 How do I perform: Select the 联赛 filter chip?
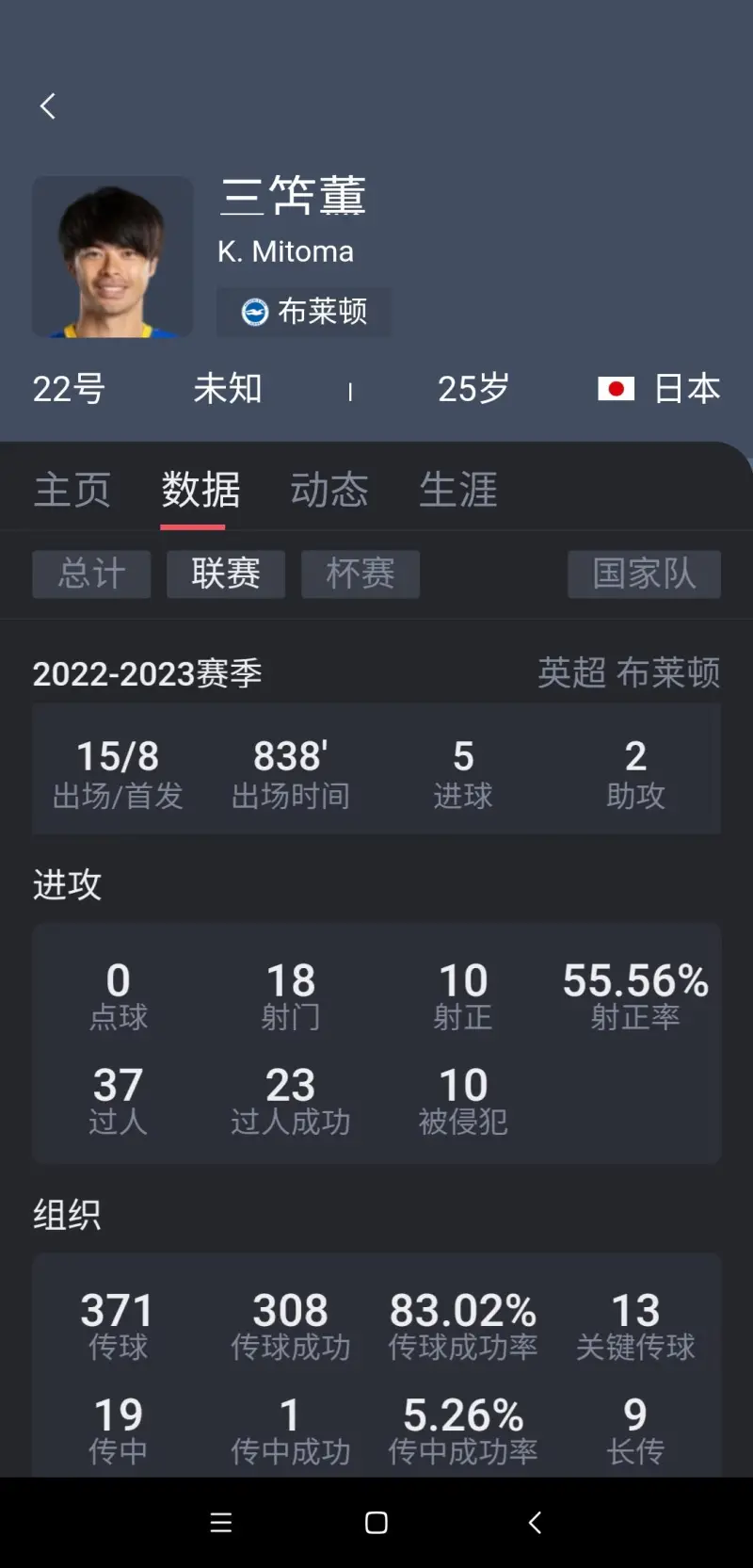pos(226,574)
